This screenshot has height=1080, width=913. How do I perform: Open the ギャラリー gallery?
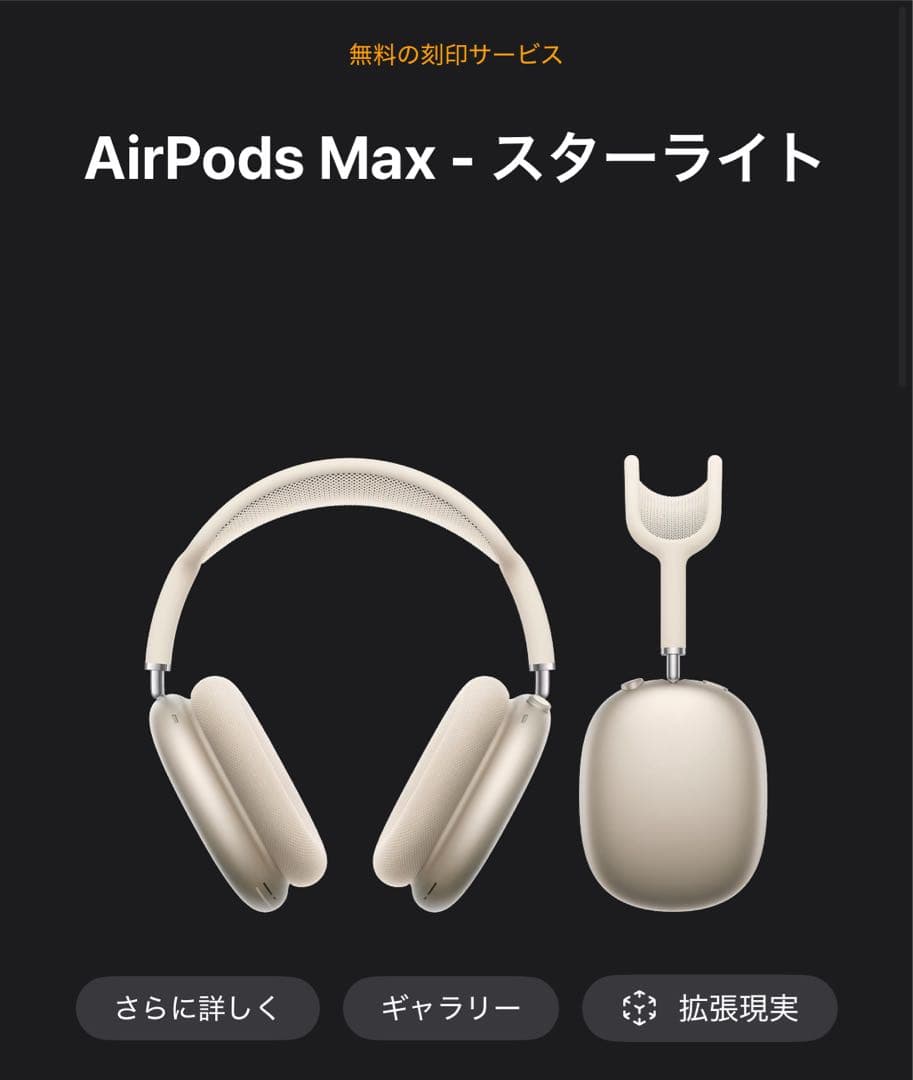[450, 1008]
